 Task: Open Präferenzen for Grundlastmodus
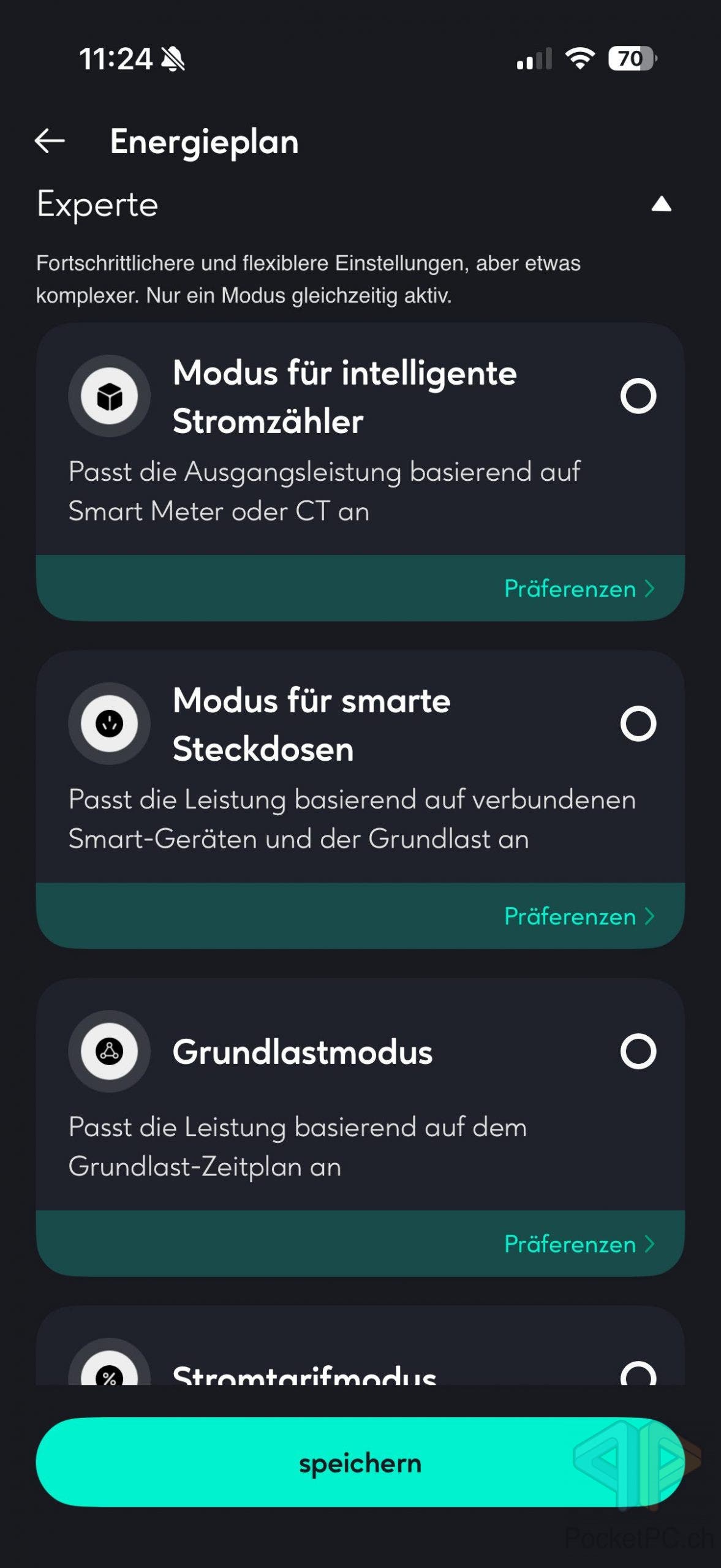click(x=578, y=1244)
